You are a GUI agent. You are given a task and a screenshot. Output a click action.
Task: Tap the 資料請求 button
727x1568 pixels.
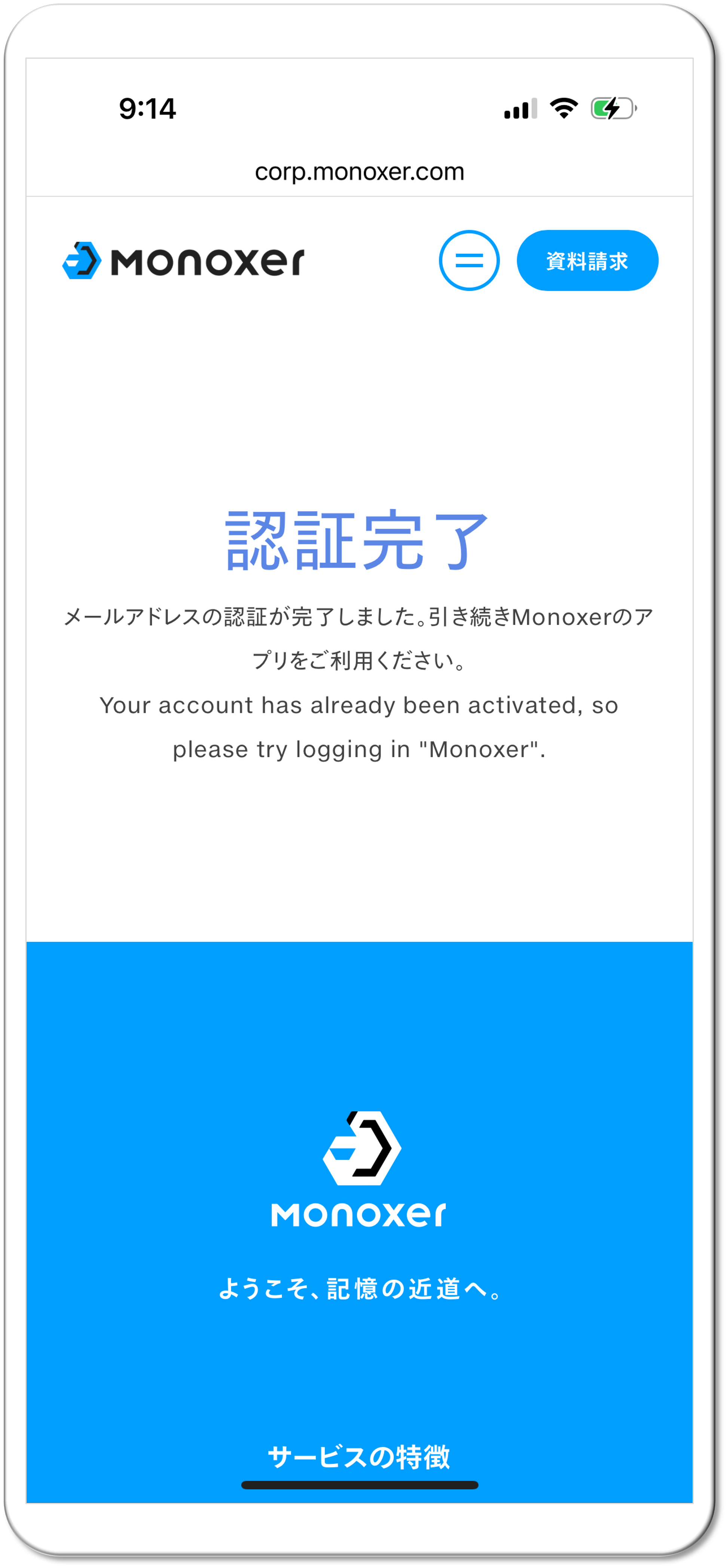(x=587, y=260)
